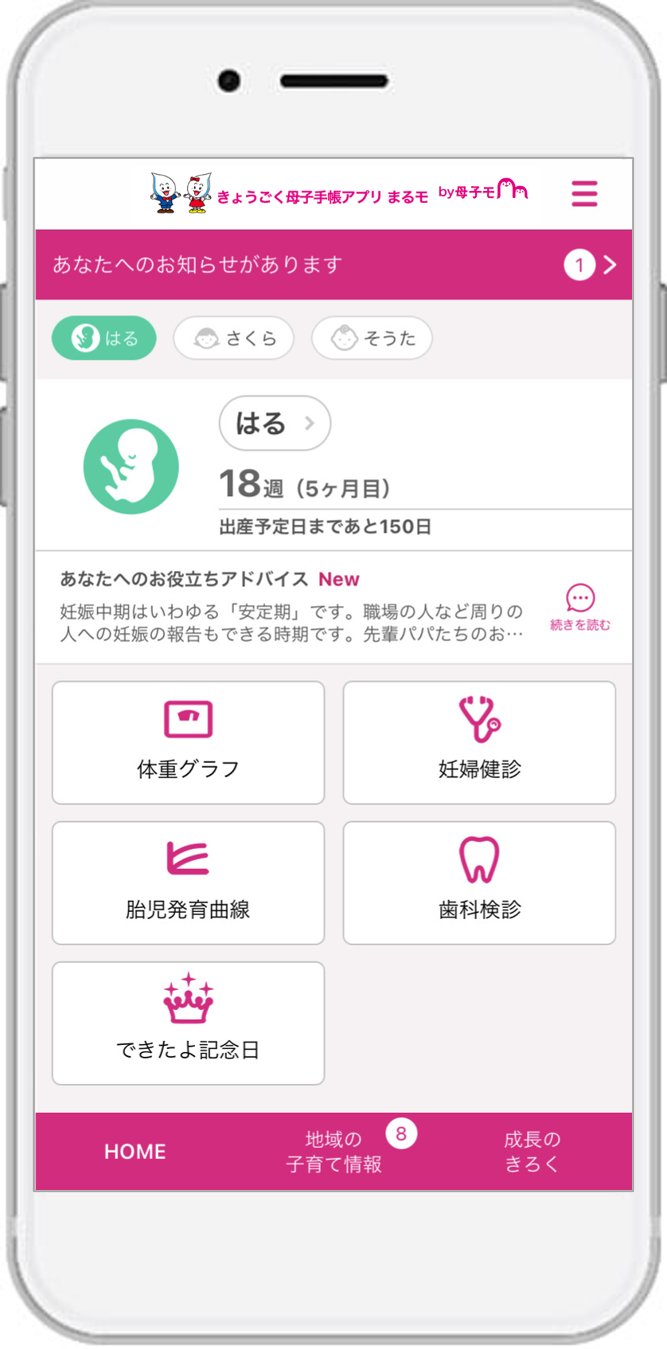Image resolution: width=667 pixels, height=1349 pixels.
Task: Open はる profile name button
Action: tap(274, 423)
